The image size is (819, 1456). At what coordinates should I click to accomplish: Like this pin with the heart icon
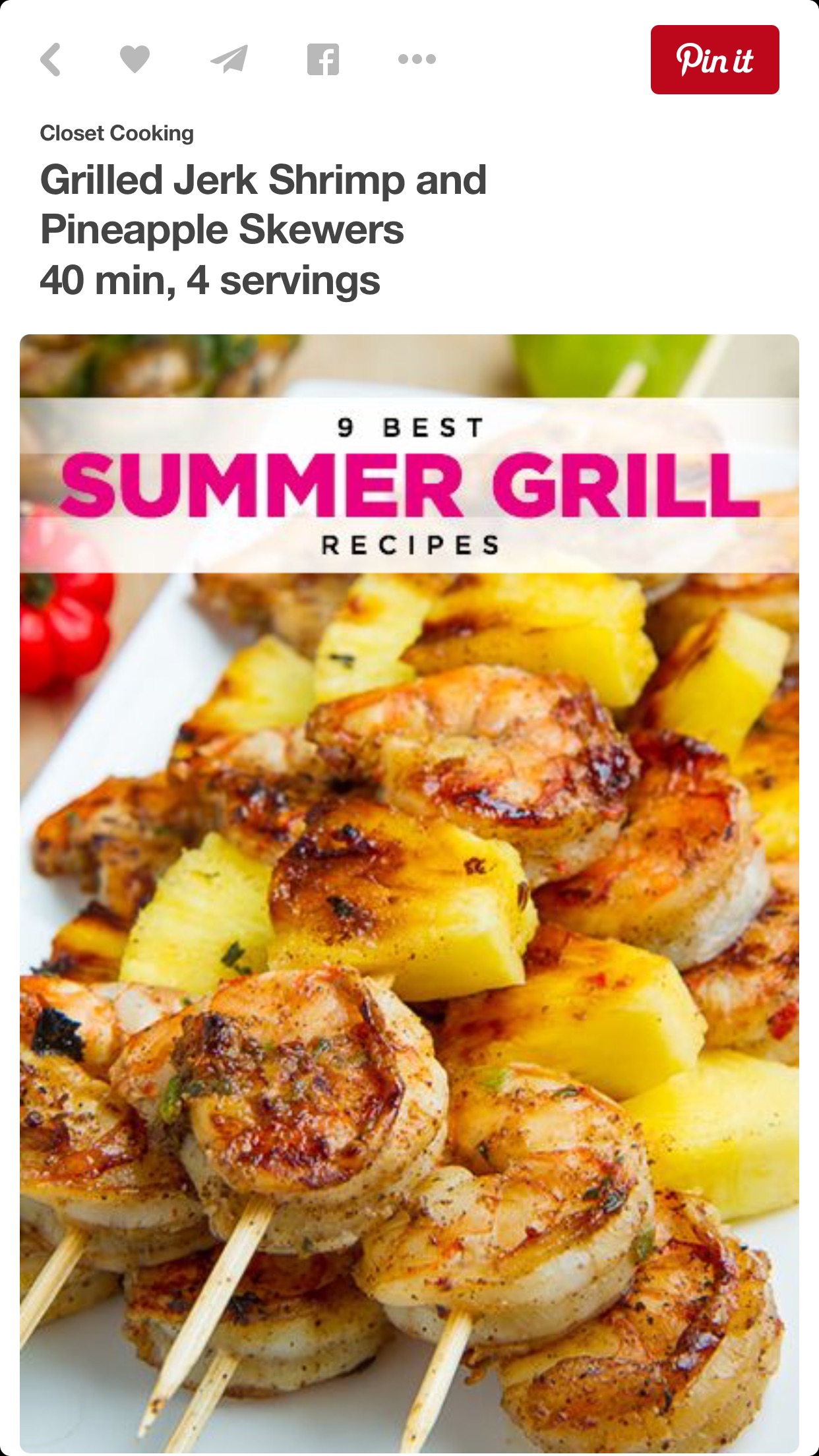[x=135, y=59]
